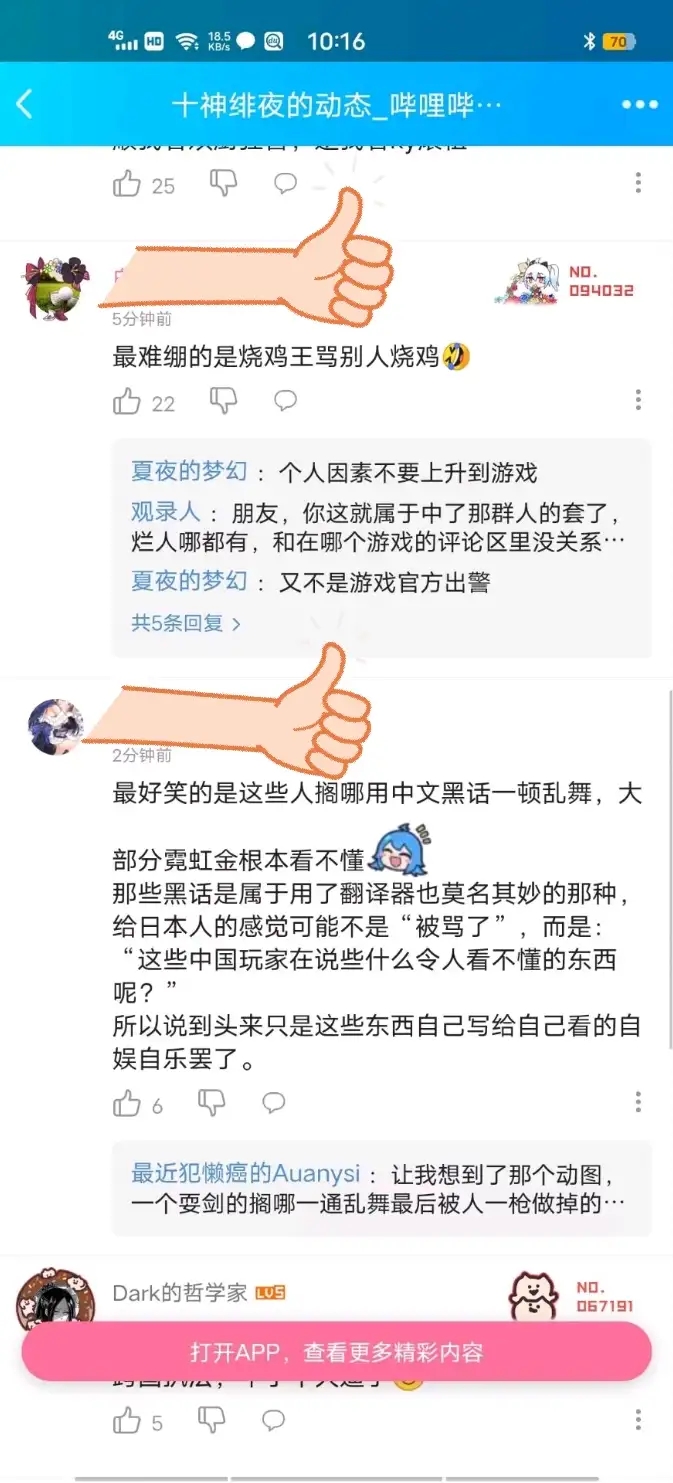This screenshot has height=1483, width=673.
Task: Open 观录人's profile from reply
Action: pyautogui.click(x=166, y=512)
